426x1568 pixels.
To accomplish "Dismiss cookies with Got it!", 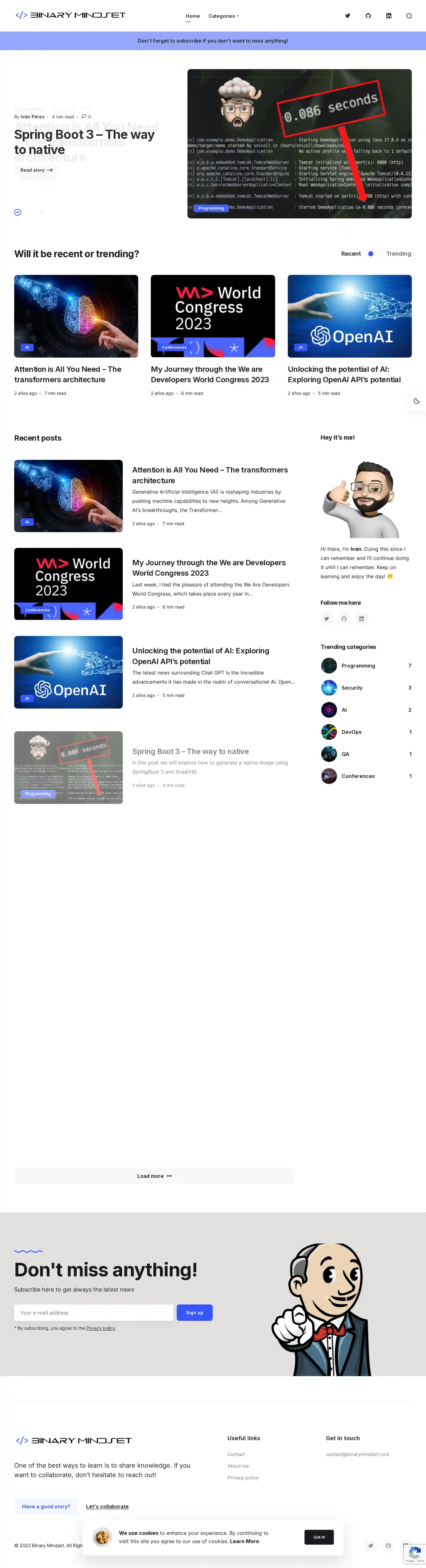I will click(x=319, y=1537).
